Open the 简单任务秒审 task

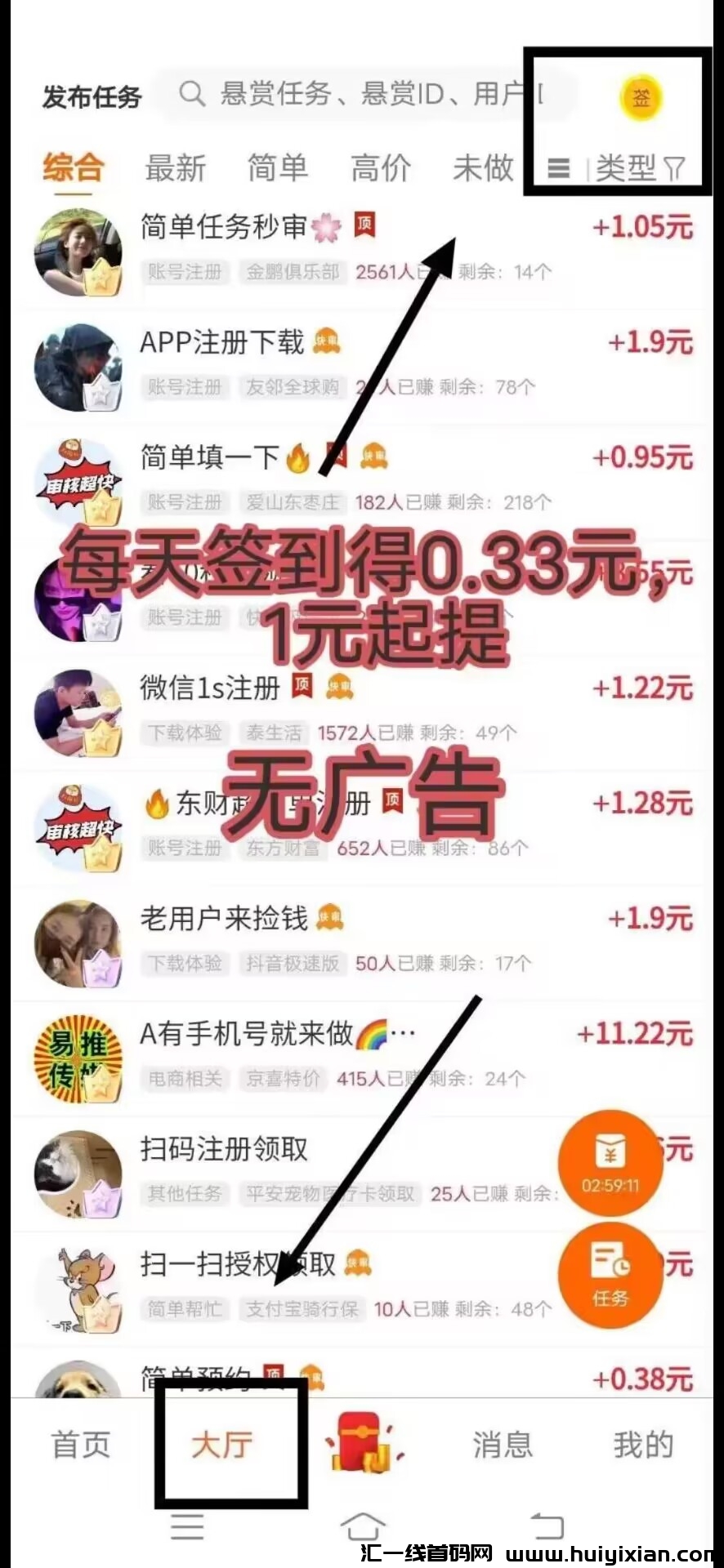(x=224, y=227)
